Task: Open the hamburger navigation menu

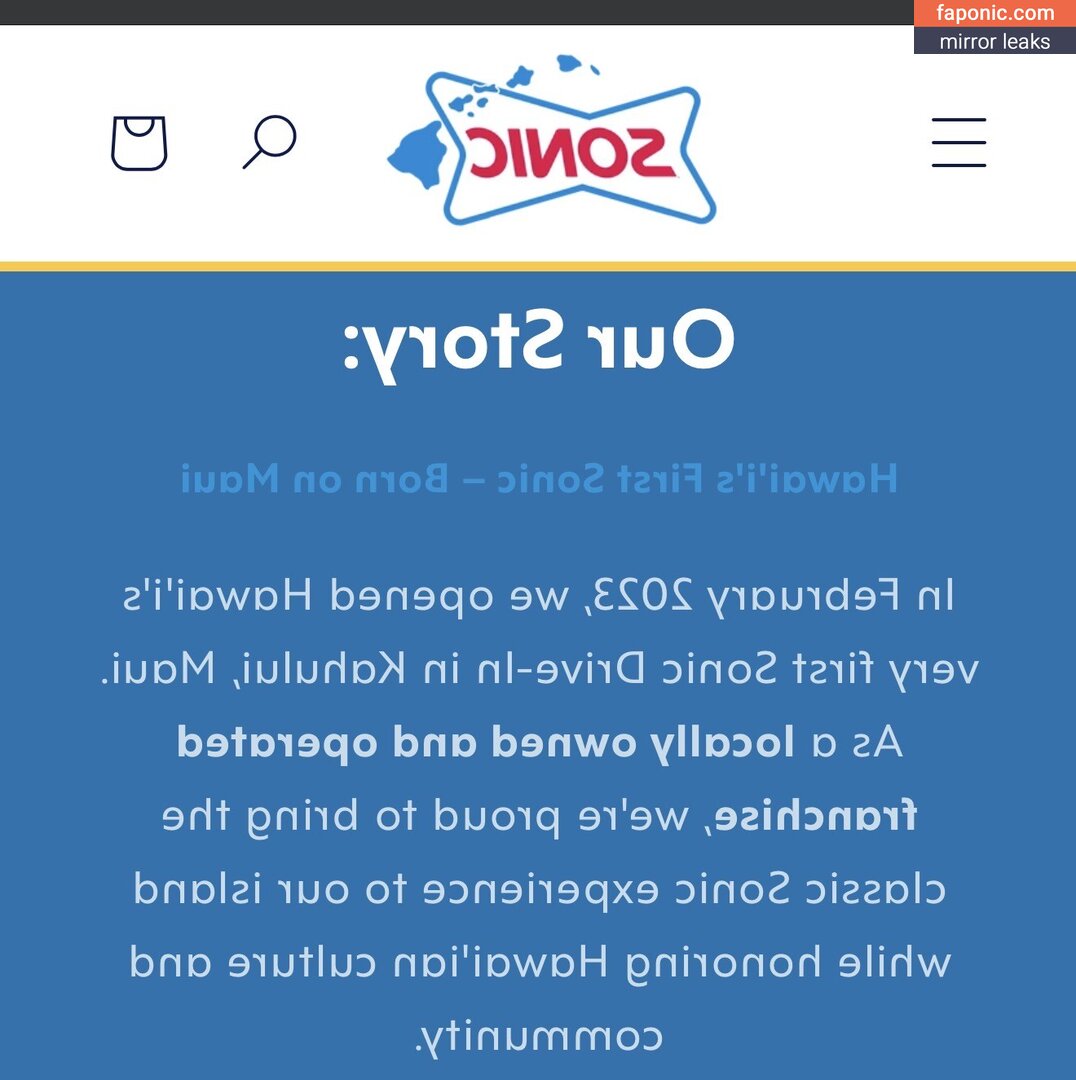Action: [958, 142]
